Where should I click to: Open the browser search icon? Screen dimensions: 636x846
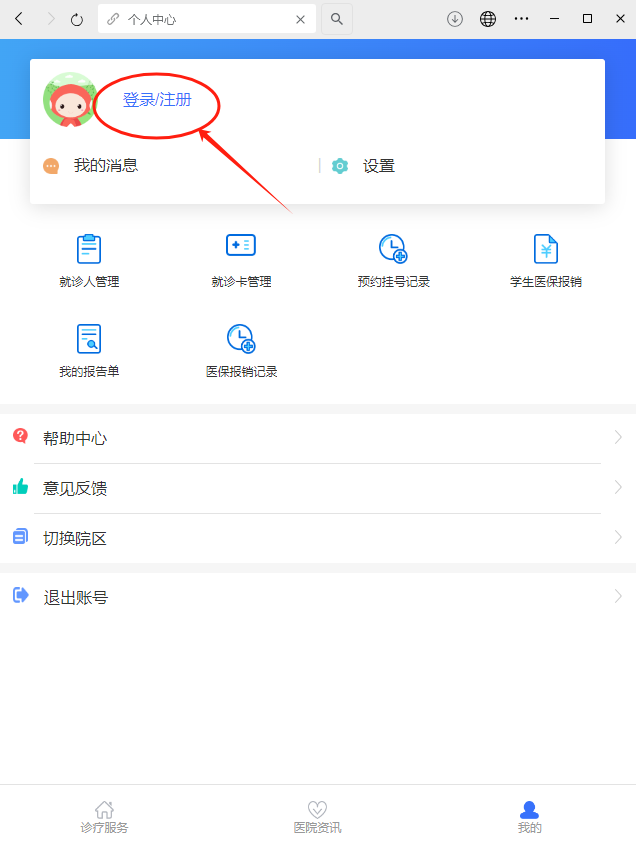point(337,19)
